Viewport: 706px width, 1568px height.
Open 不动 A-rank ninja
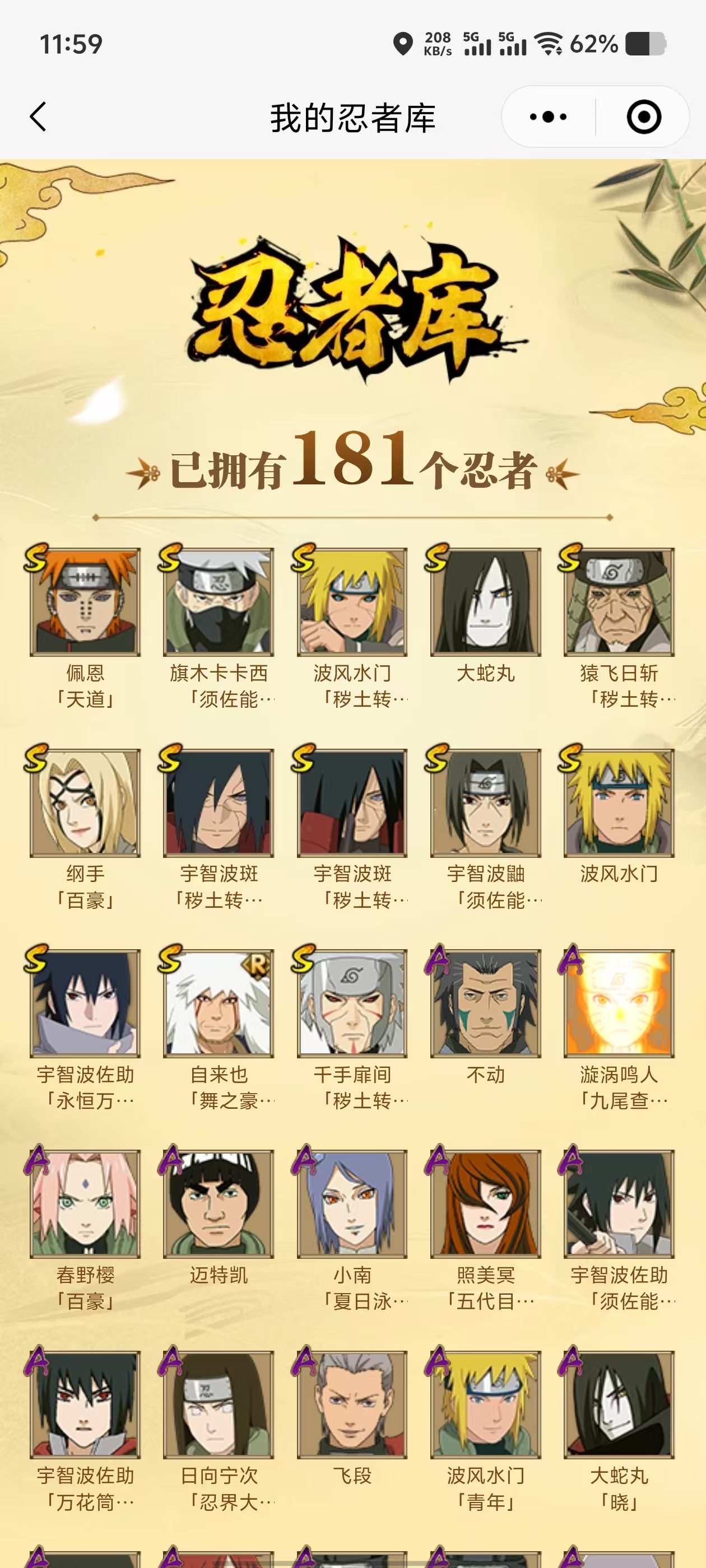tap(485, 1003)
